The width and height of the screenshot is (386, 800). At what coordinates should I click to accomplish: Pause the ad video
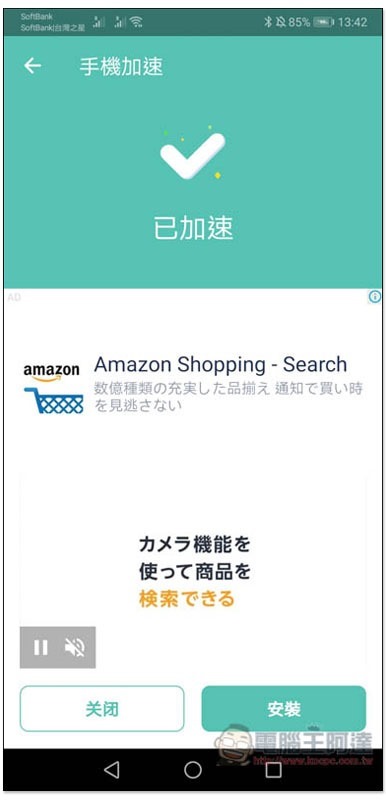40,647
